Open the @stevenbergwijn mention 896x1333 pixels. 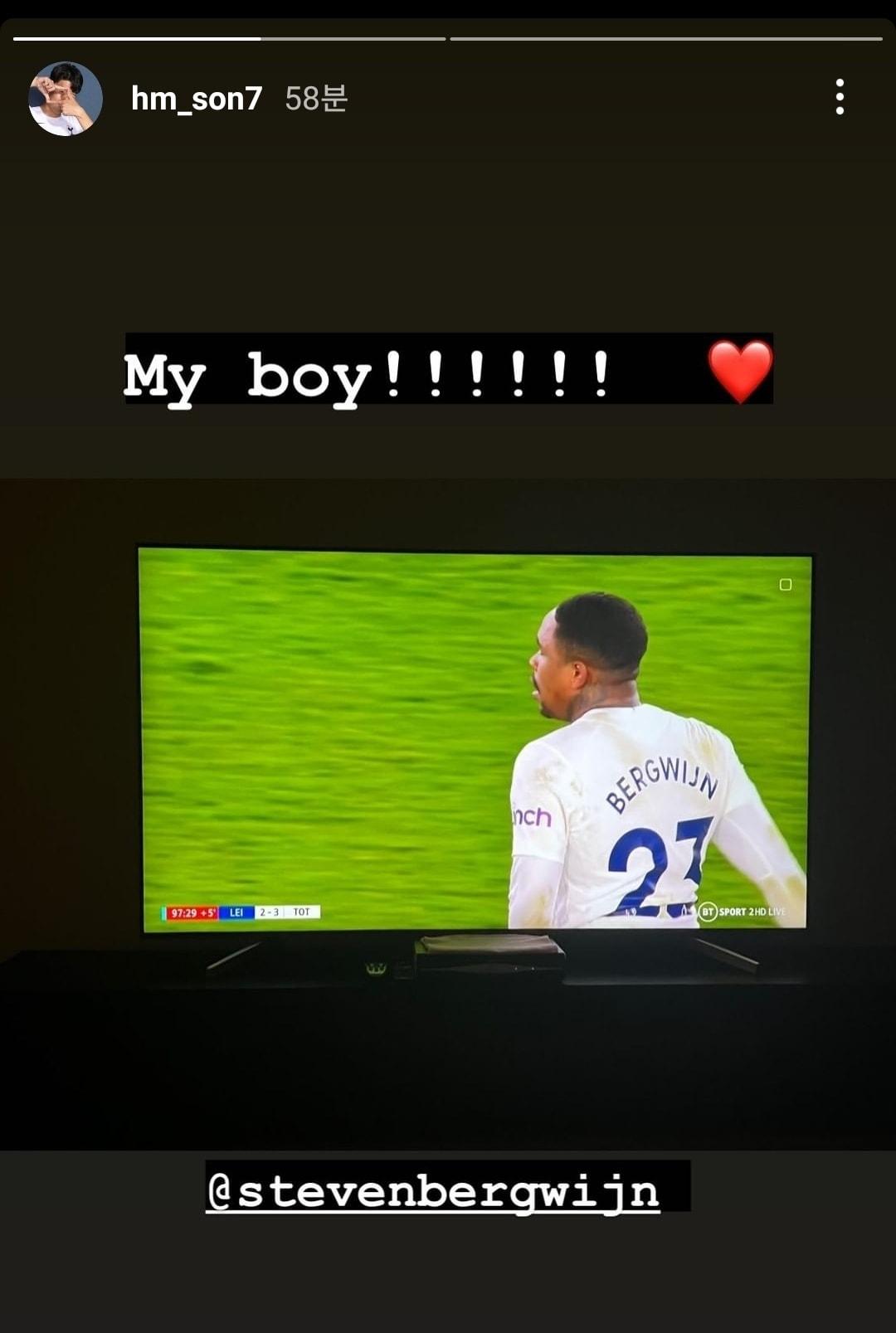tap(433, 1191)
